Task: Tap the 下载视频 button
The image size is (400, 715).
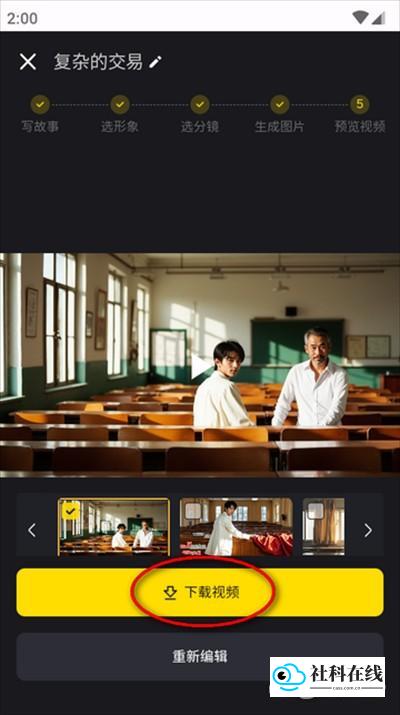Action: pos(200,592)
